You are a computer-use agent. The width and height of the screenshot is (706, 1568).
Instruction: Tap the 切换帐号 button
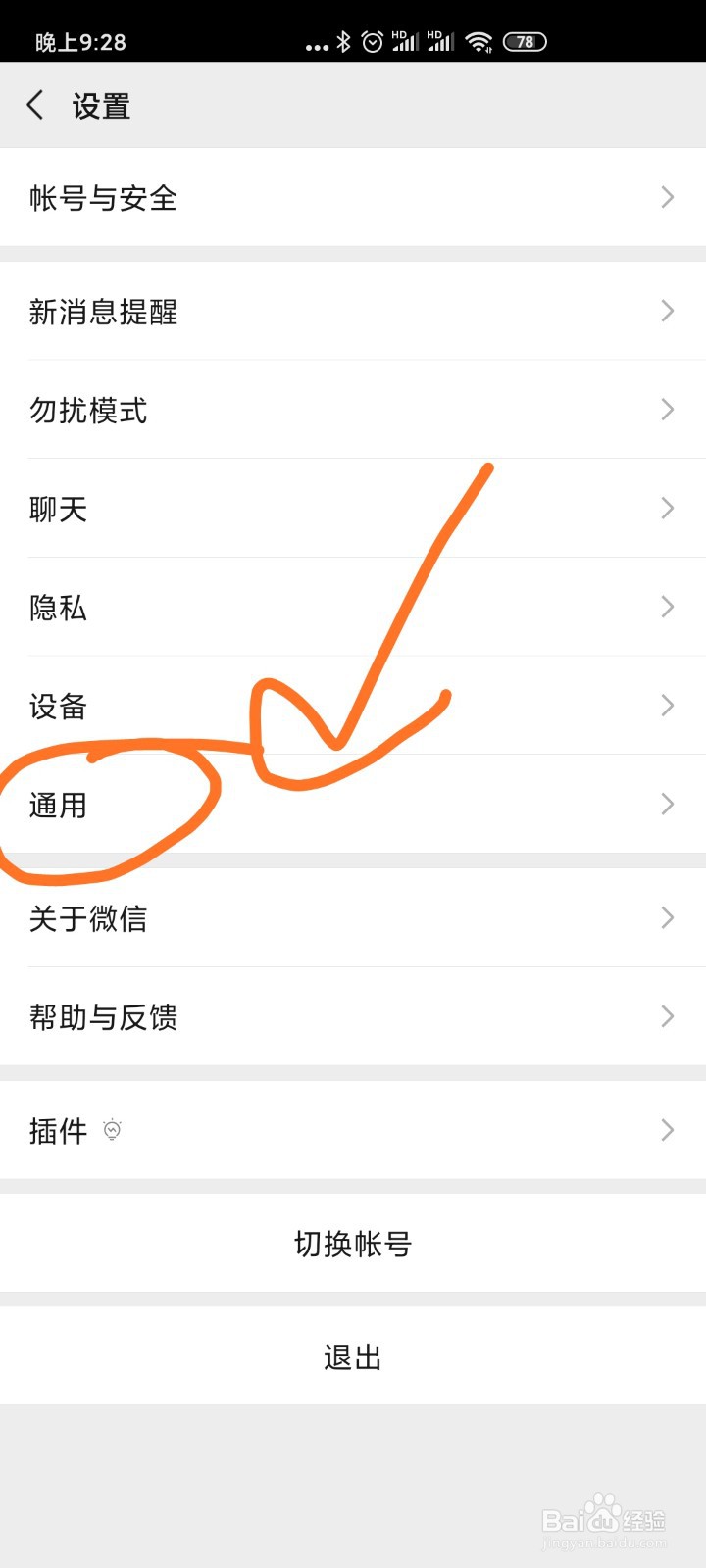tap(353, 1243)
